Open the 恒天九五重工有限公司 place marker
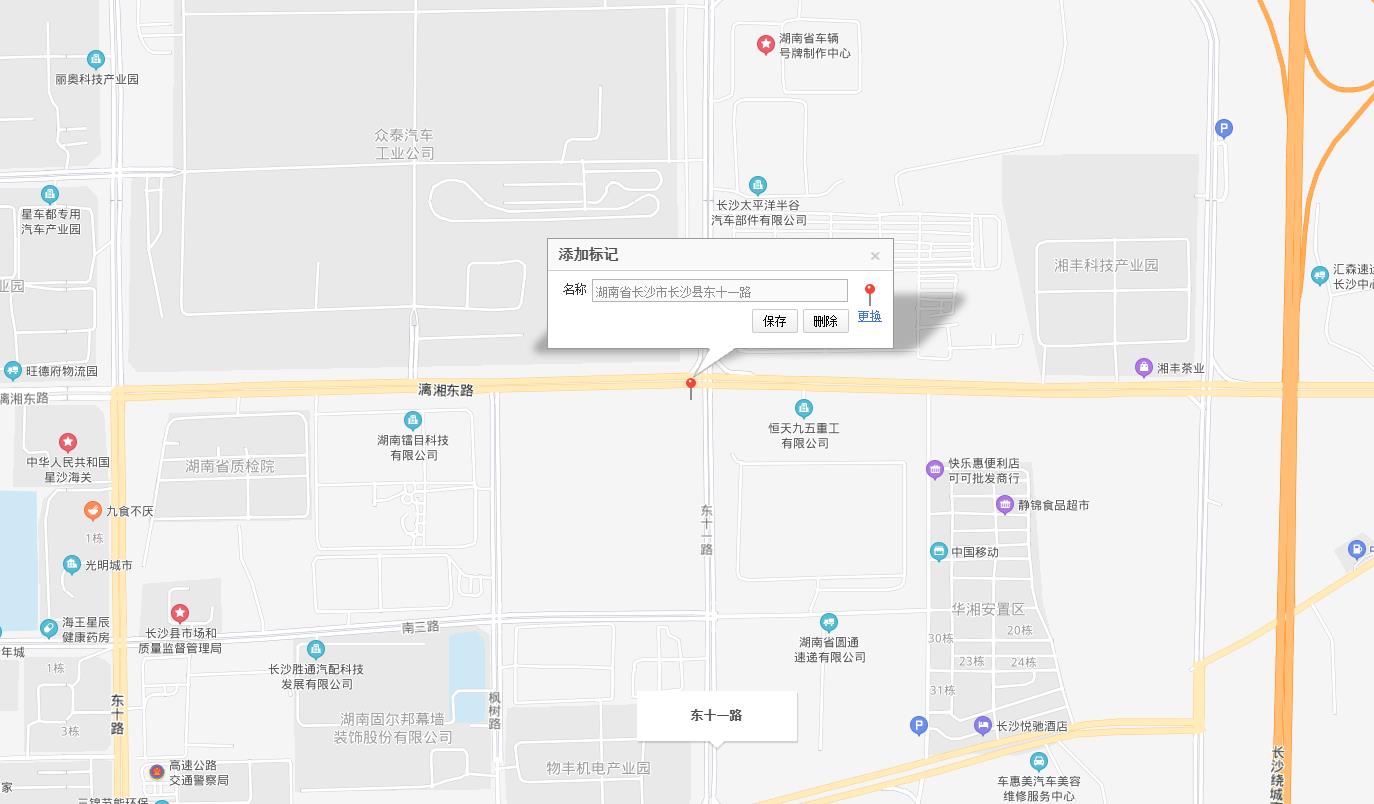Image resolution: width=1374 pixels, height=804 pixels. coord(803,408)
